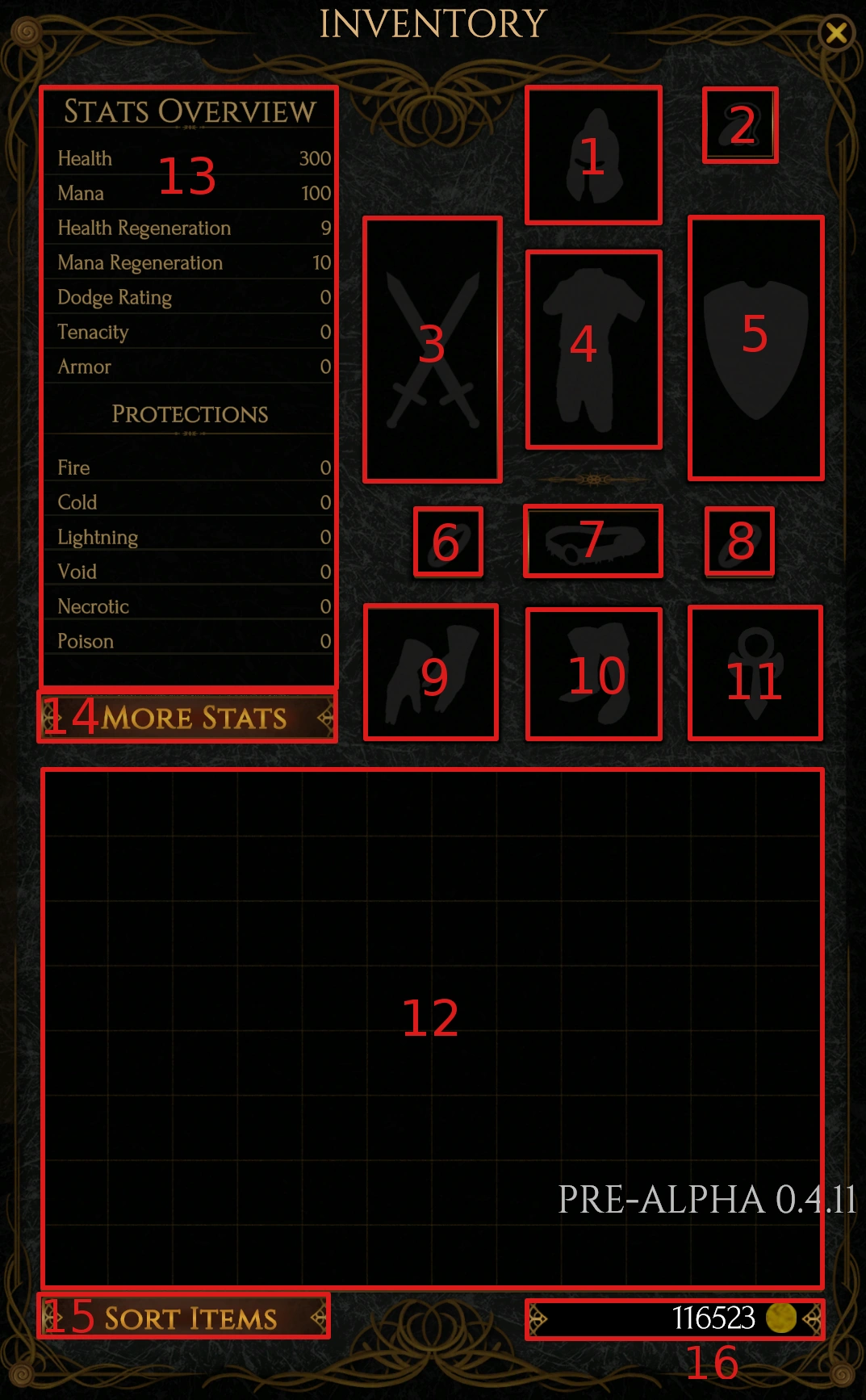866x1400 pixels.
Task: Select the ring slot left of belt
Action: click(x=448, y=542)
